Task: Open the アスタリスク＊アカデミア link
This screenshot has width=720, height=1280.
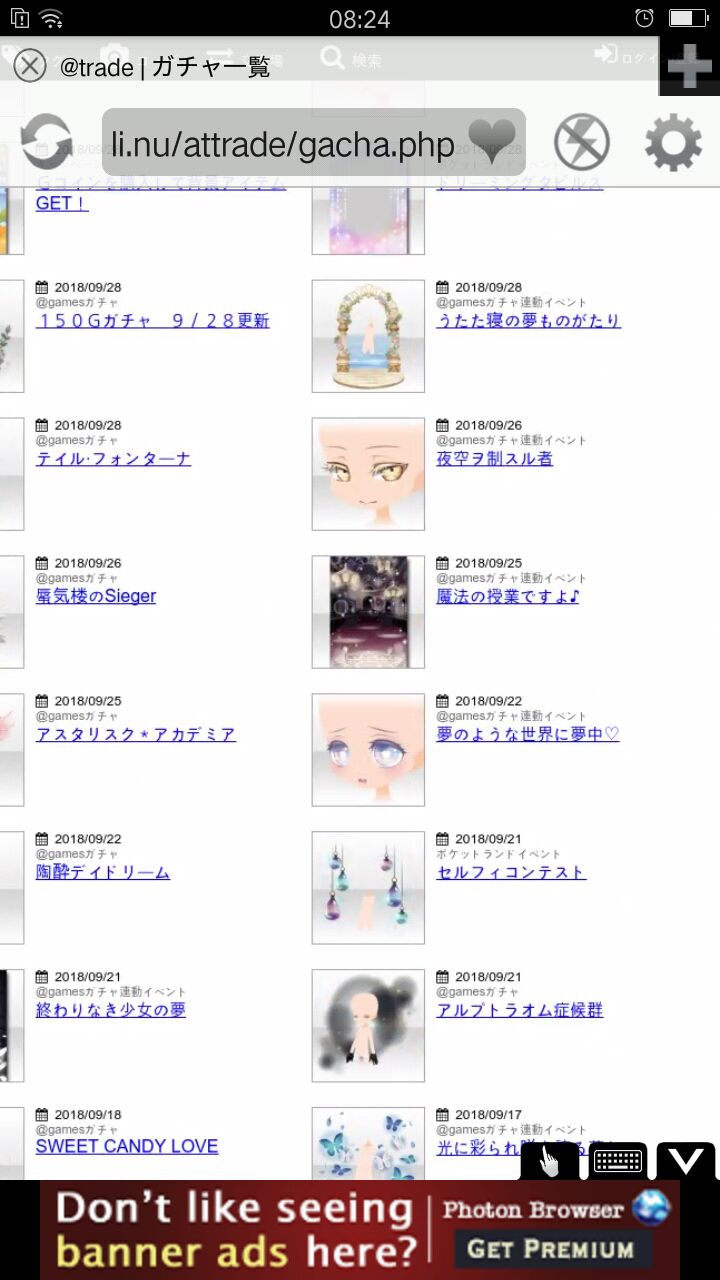Action: 136,735
